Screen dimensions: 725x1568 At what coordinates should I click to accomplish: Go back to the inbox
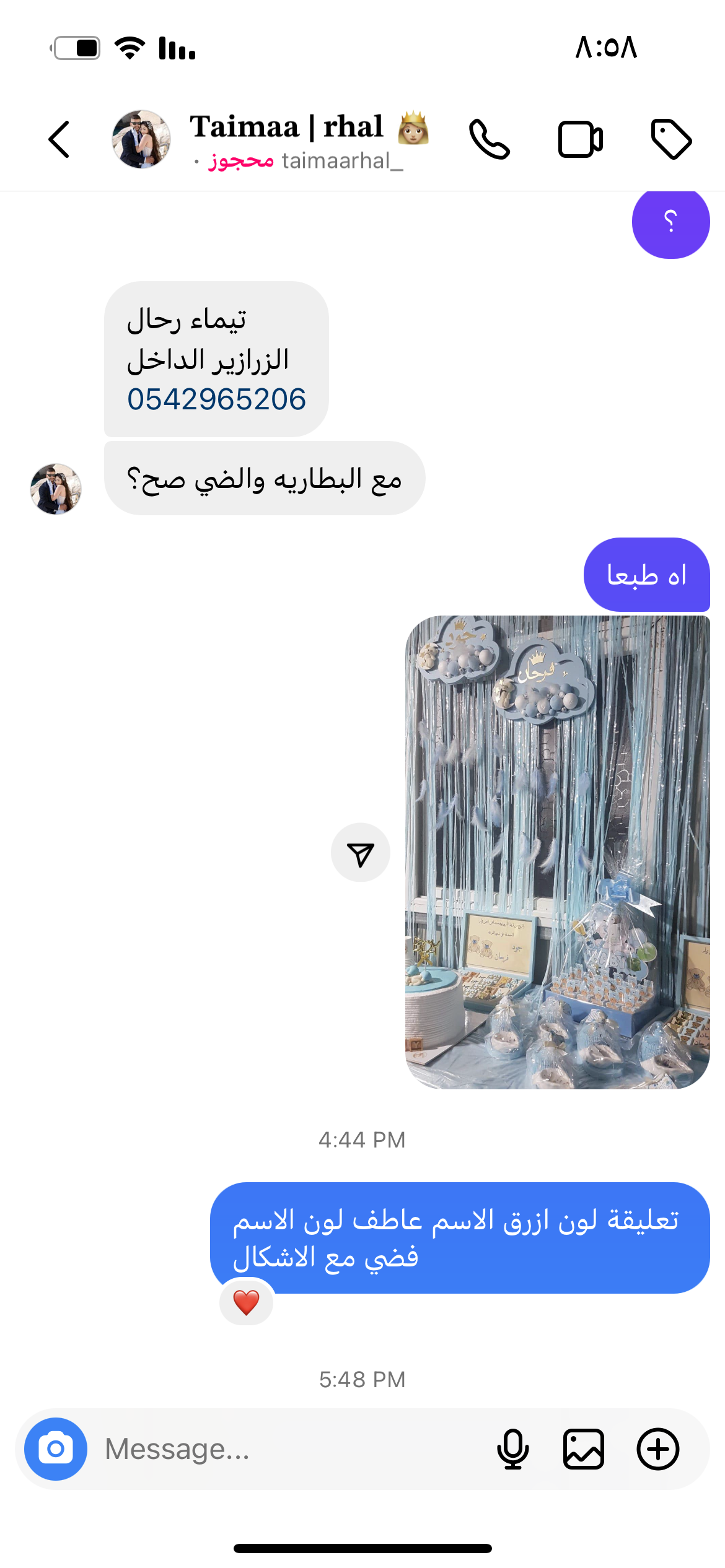59,139
